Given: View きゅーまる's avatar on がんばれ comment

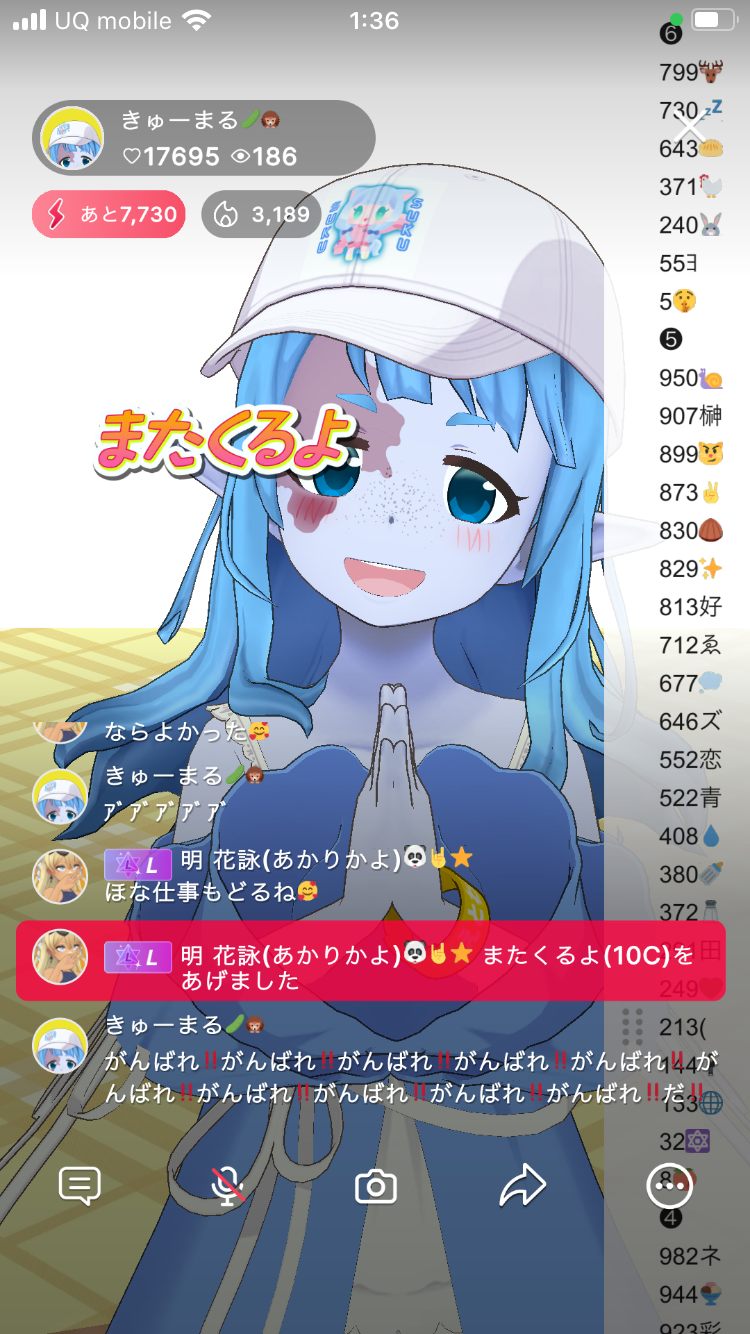Looking at the screenshot, I should [x=60, y=1045].
